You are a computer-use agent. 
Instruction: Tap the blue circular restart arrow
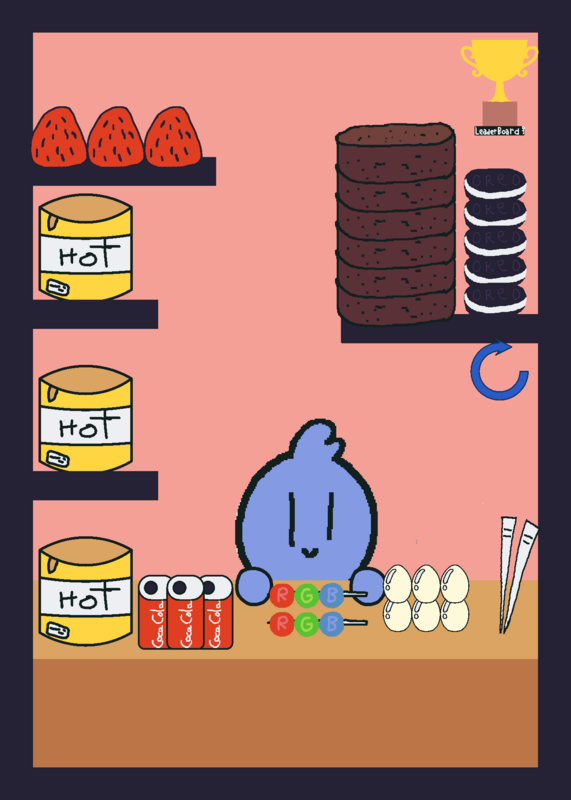pos(500,370)
